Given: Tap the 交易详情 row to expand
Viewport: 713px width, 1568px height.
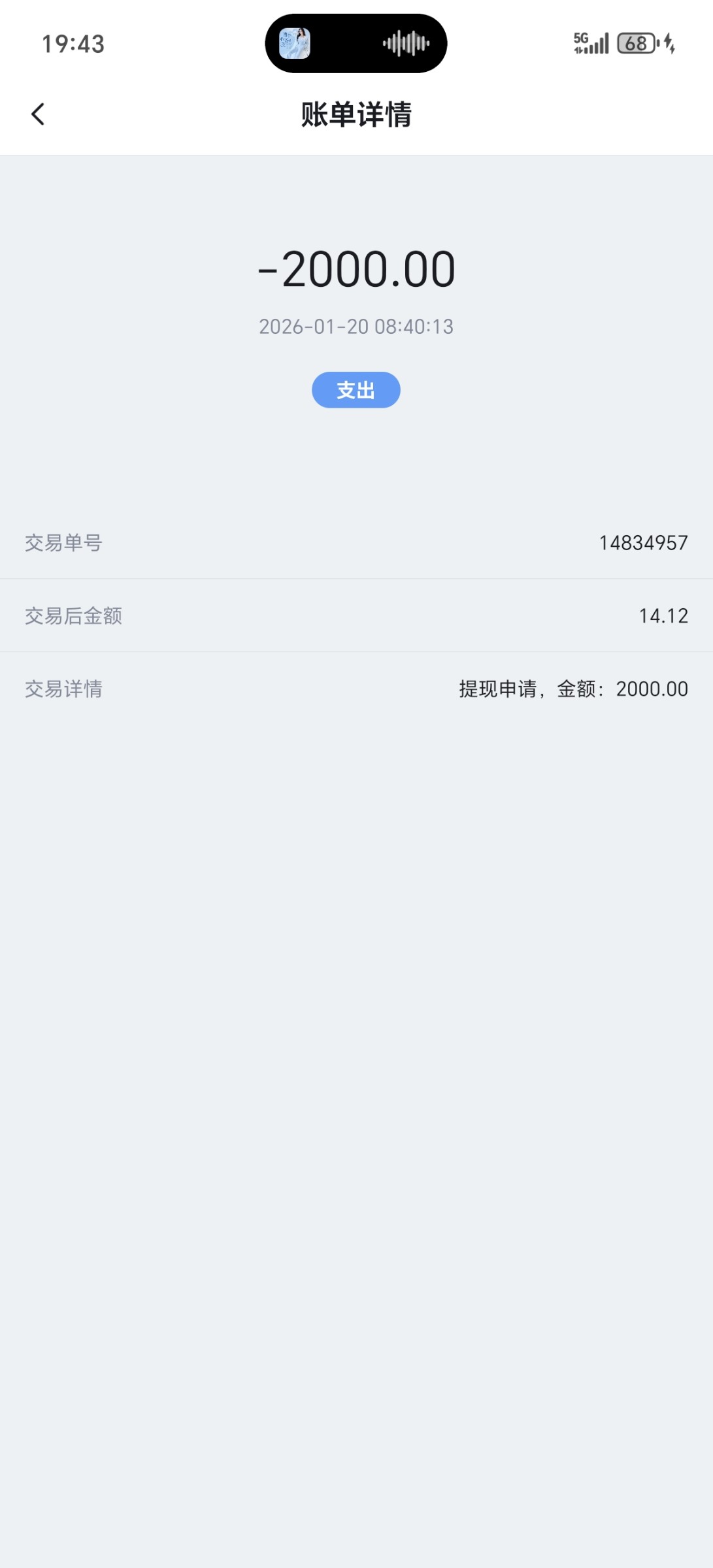Looking at the screenshot, I should [356, 689].
